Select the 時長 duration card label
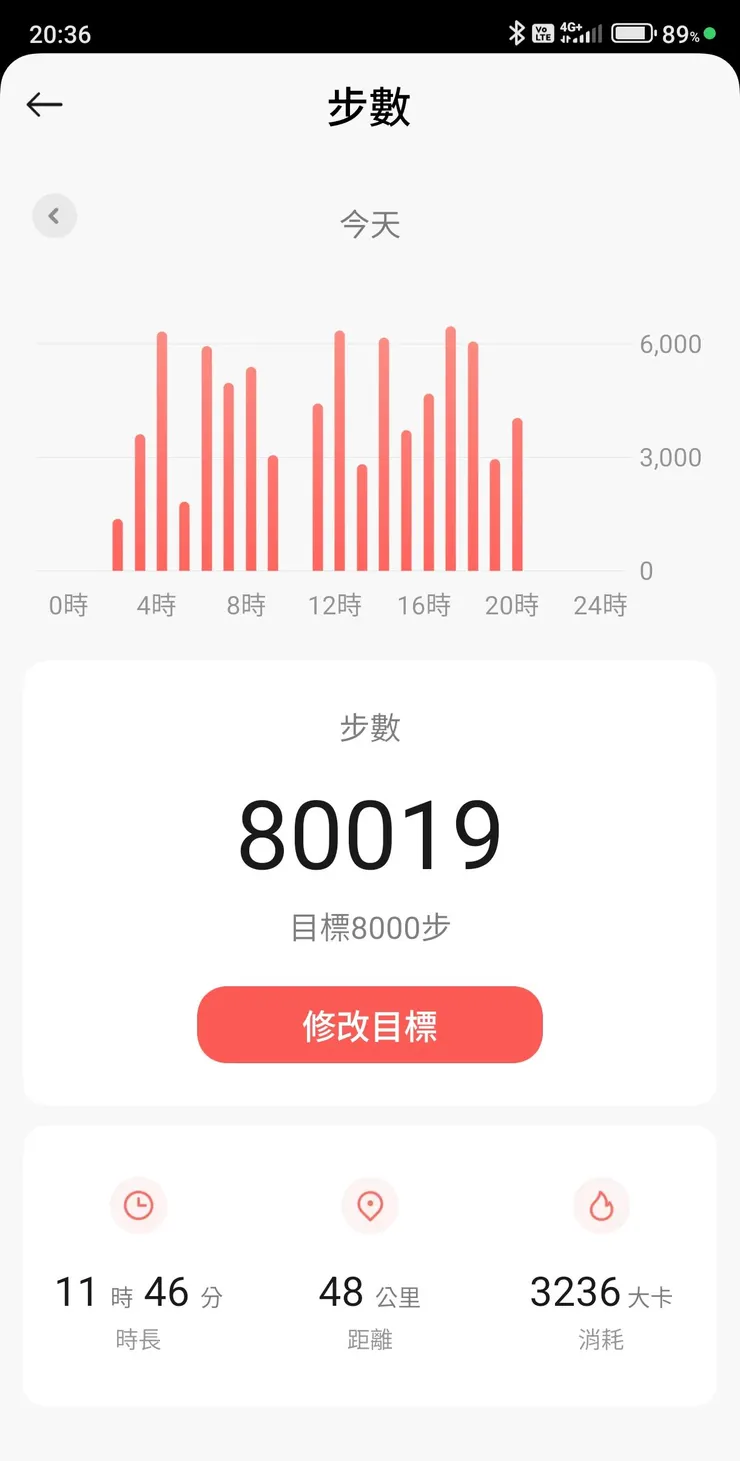The width and height of the screenshot is (740, 1461). pyautogui.click(x=139, y=1340)
